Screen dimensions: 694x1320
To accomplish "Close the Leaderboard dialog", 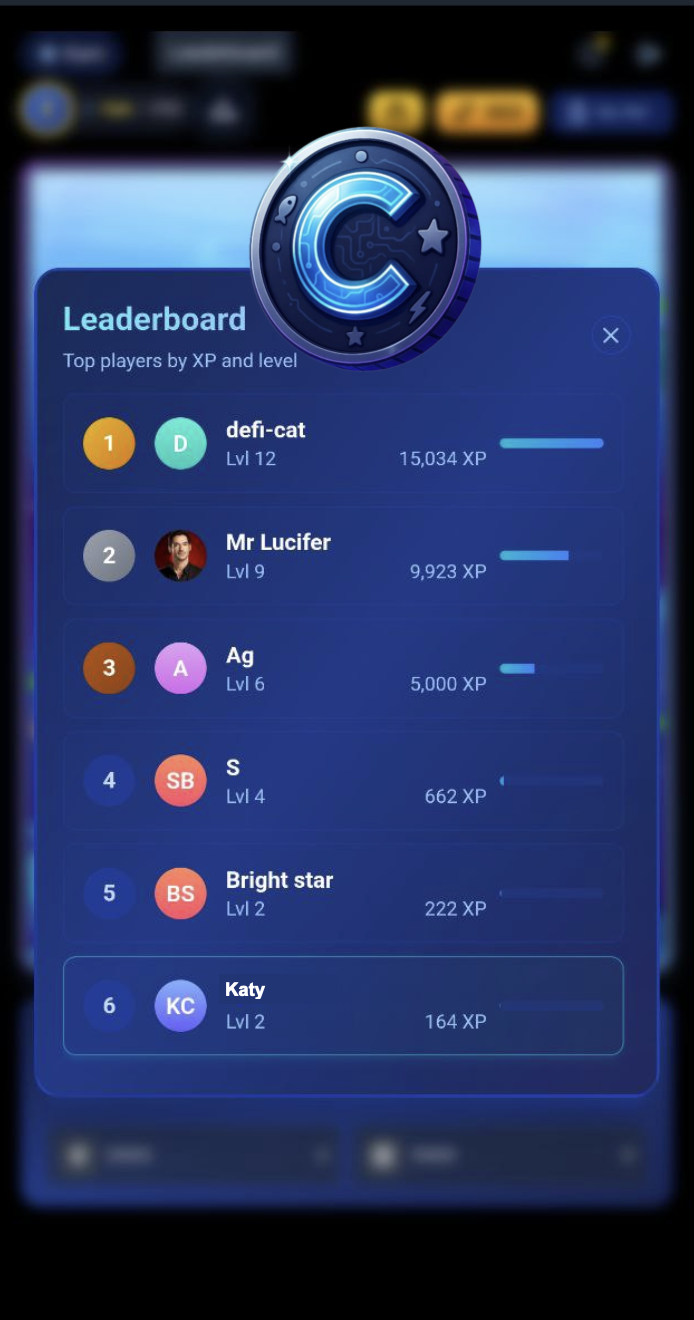I will click(x=611, y=336).
